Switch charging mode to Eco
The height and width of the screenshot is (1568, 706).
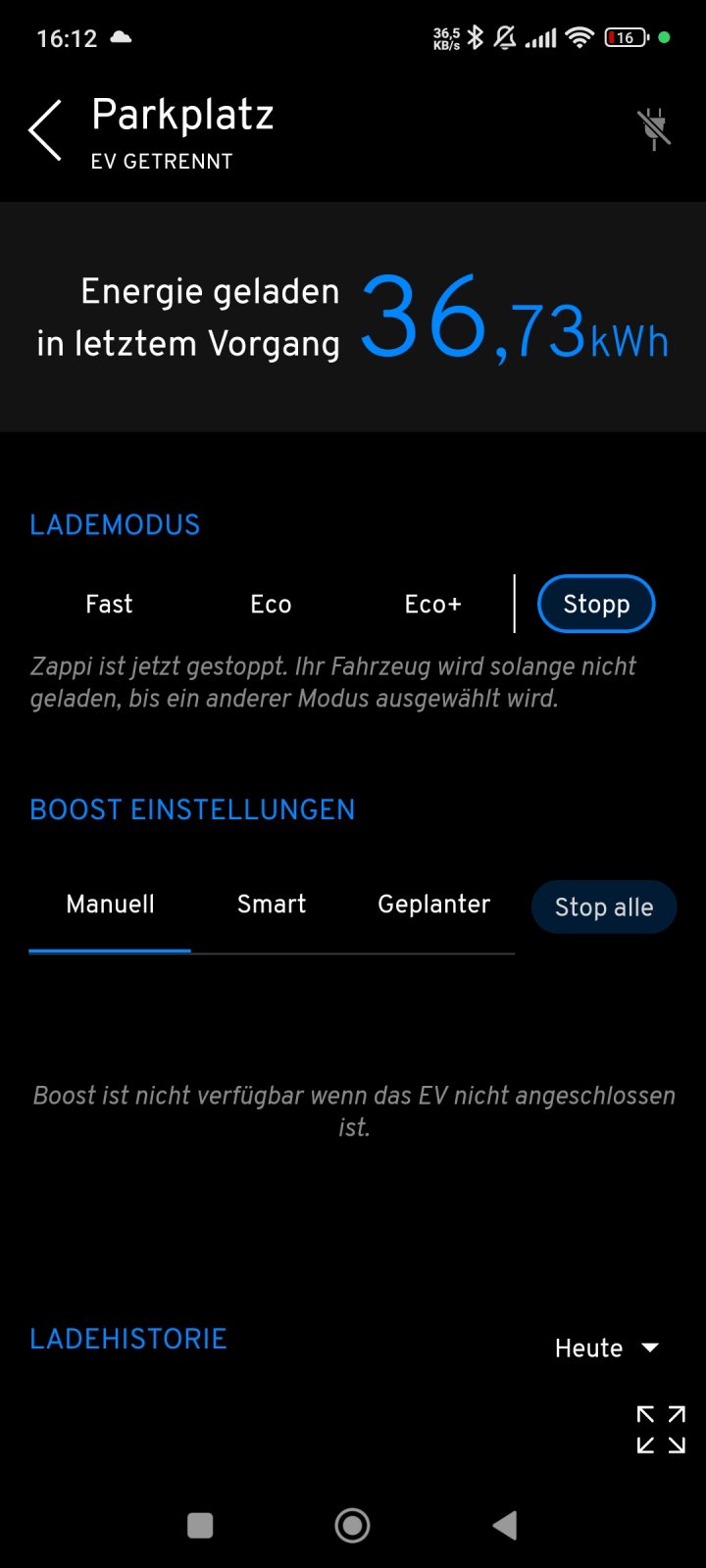(x=271, y=604)
